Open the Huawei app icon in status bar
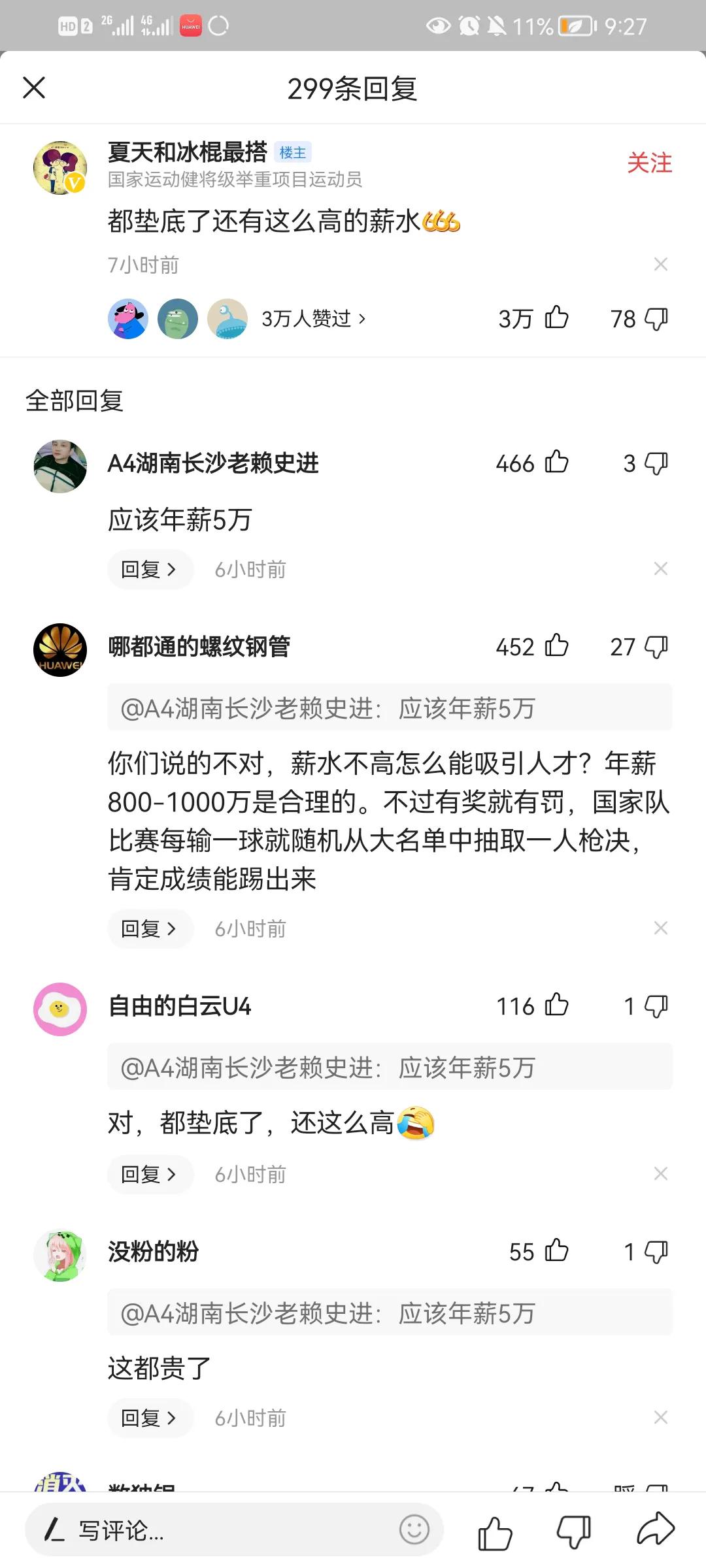706x1568 pixels. tap(191, 26)
